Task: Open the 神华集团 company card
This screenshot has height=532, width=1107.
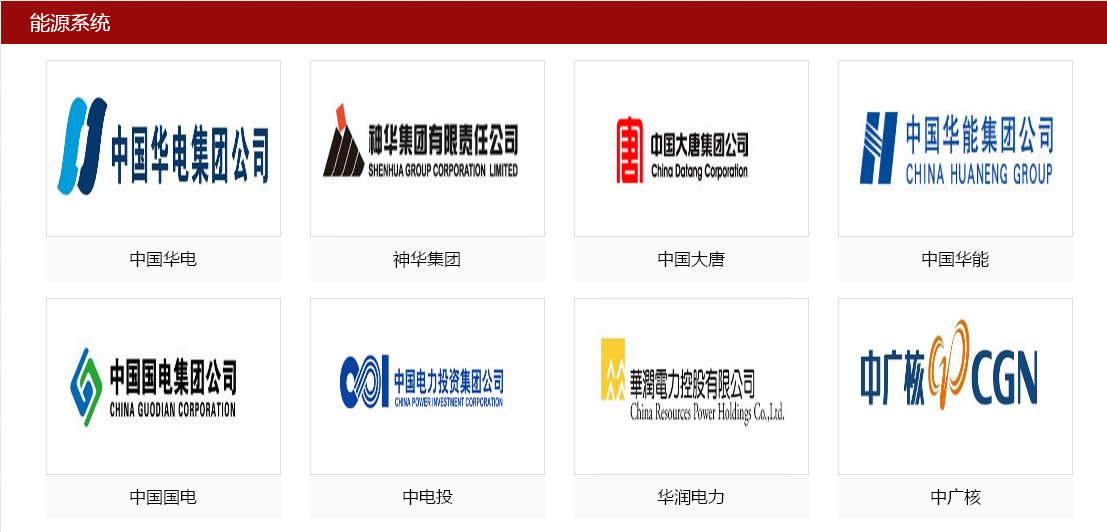Action: 427,150
